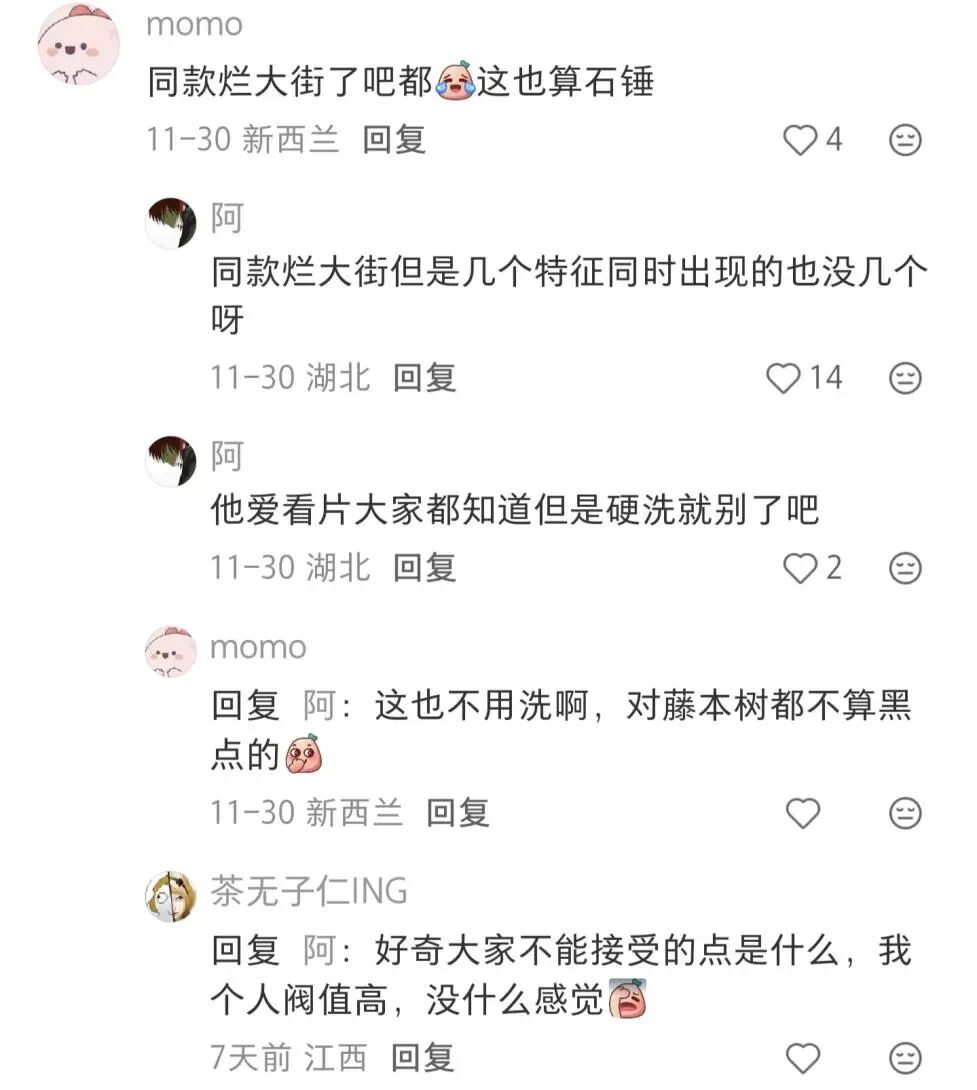The height and width of the screenshot is (1090, 977).
Task: Dislike momo's 同款烂大街了吧都 comment
Action: tap(905, 140)
